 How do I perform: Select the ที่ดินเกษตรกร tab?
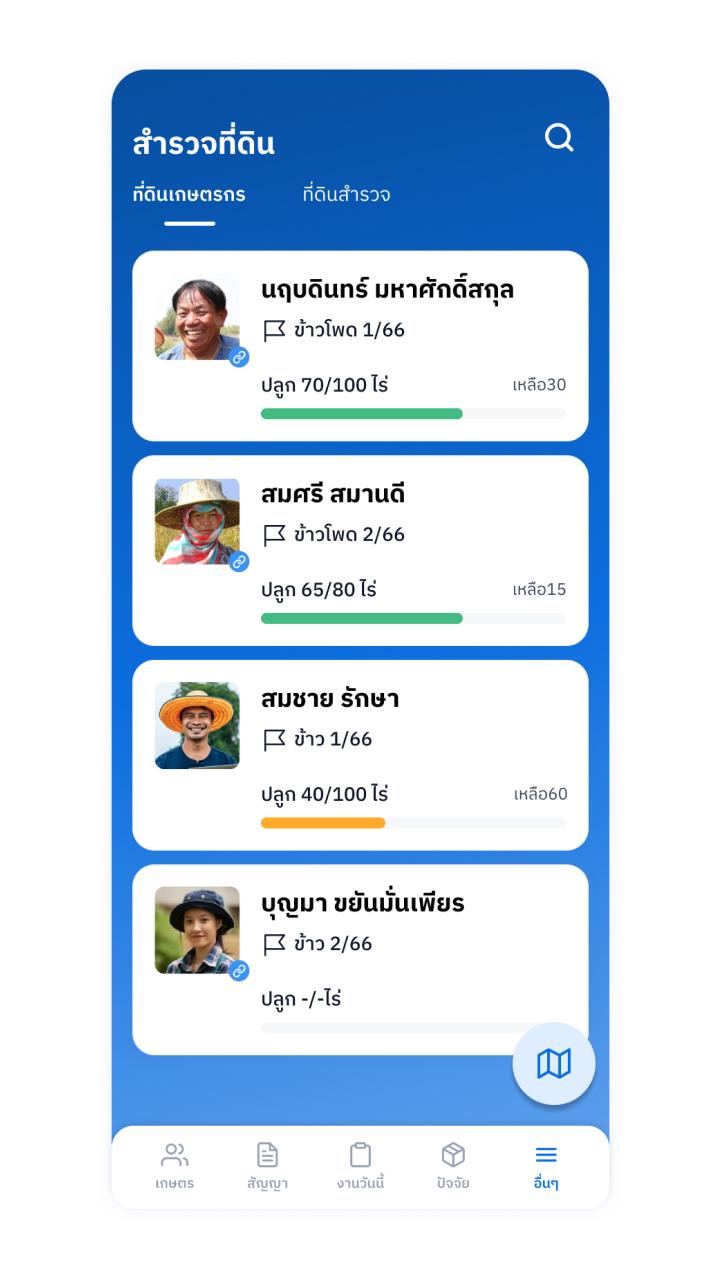(x=189, y=195)
